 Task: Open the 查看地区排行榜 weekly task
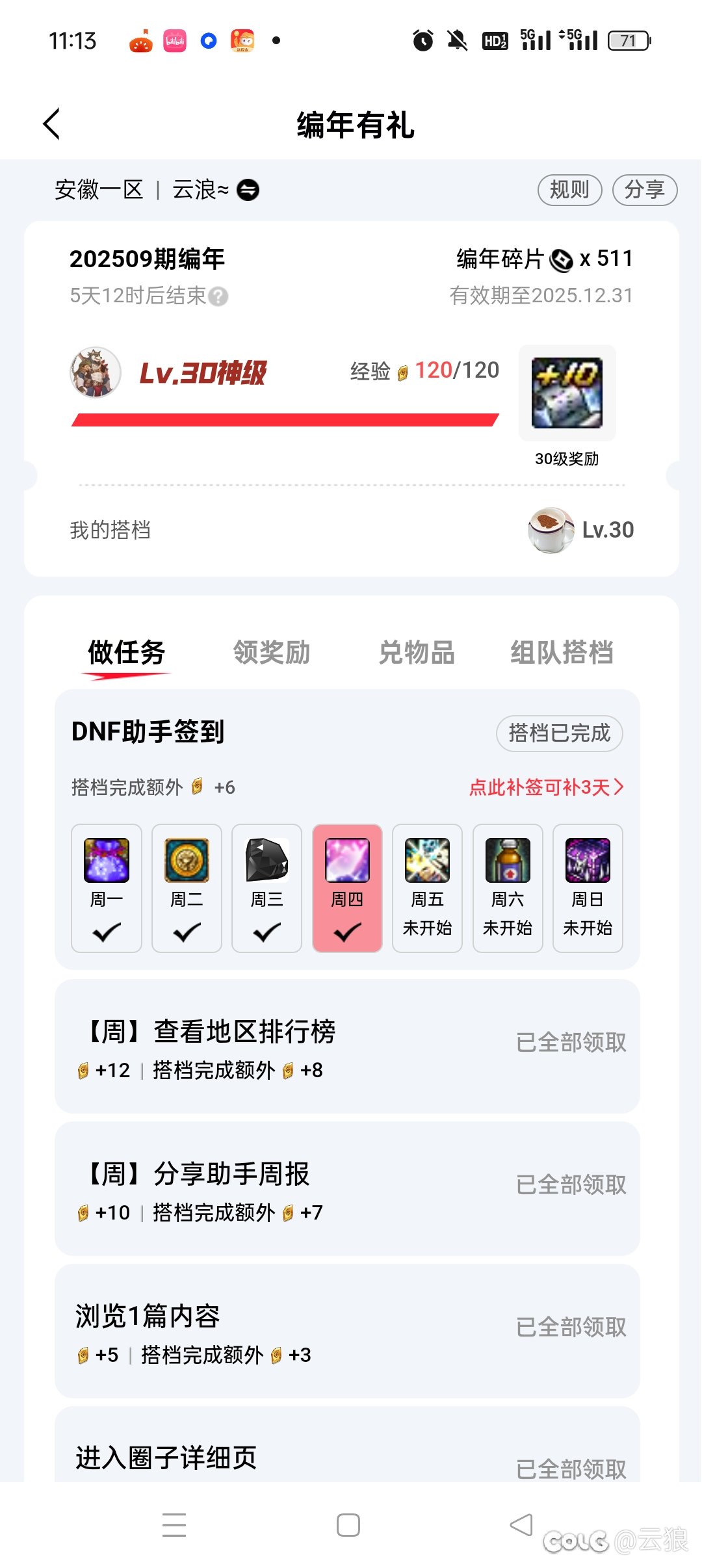point(347,1045)
